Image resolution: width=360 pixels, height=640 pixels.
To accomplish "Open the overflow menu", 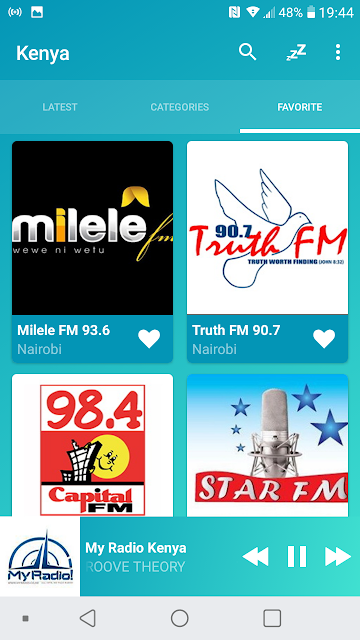I will tap(338, 53).
